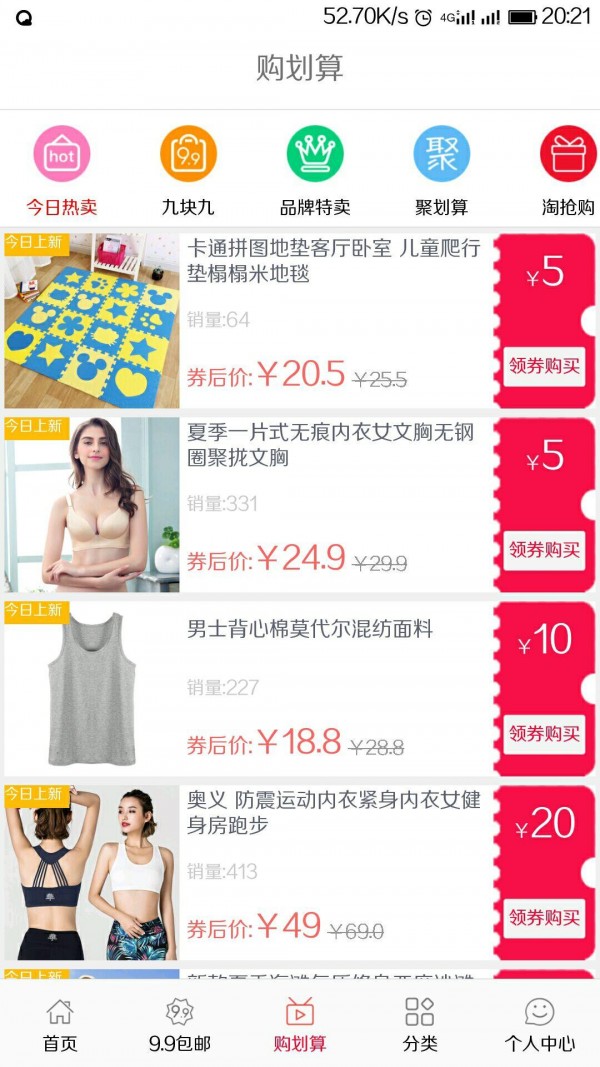Go to the 首页 tab

click(60, 1024)
